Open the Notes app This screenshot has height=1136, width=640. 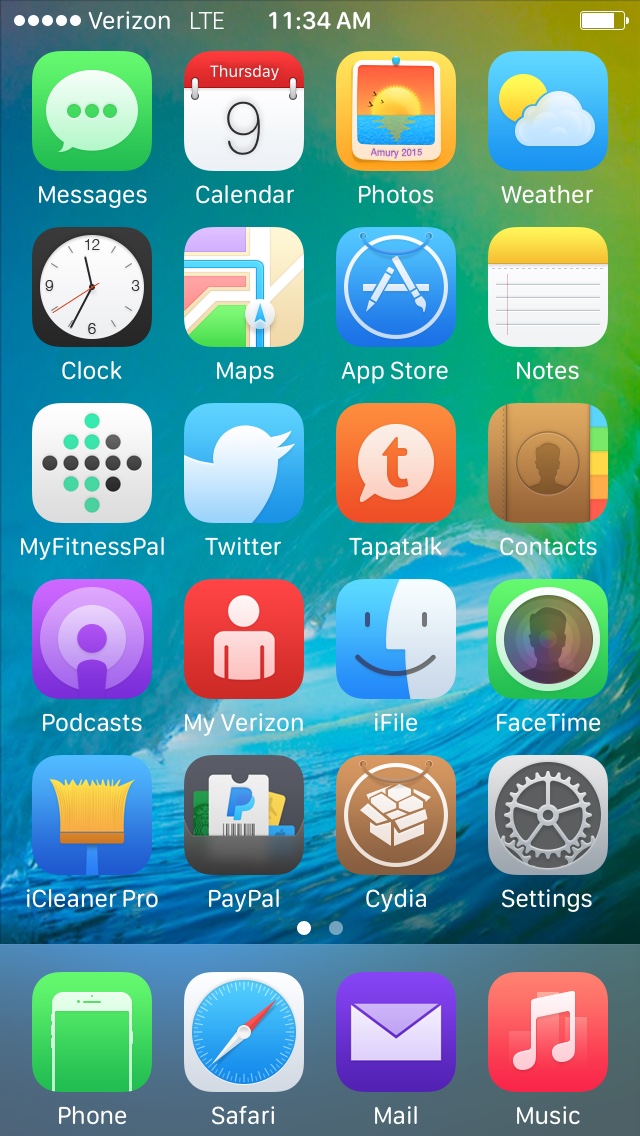tap(548, 287)
